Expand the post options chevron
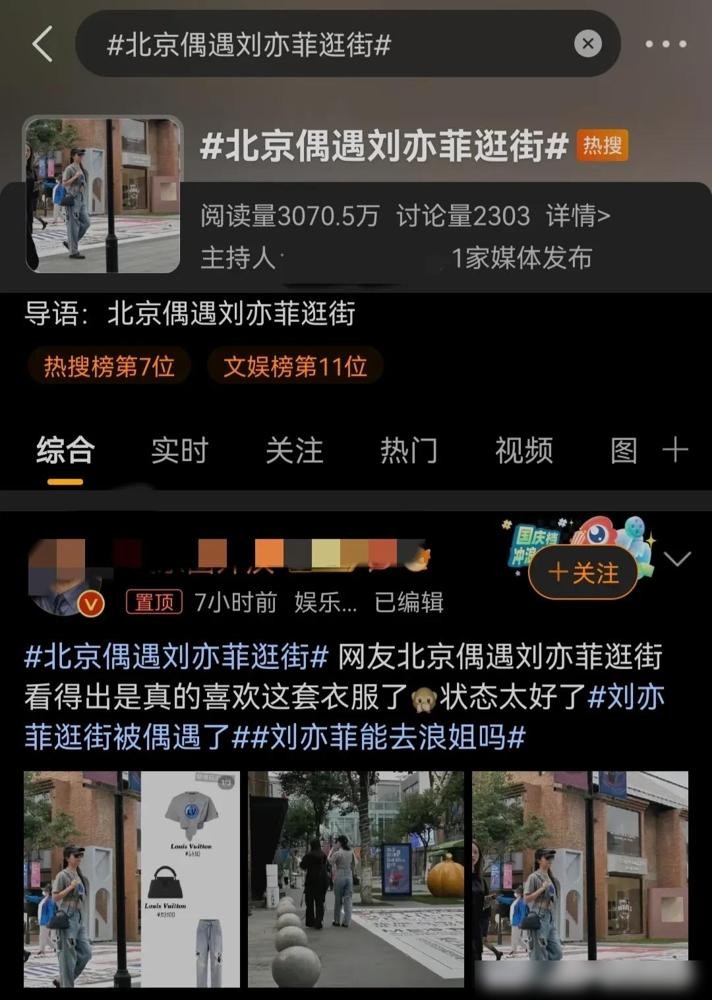 coord(678,559)
